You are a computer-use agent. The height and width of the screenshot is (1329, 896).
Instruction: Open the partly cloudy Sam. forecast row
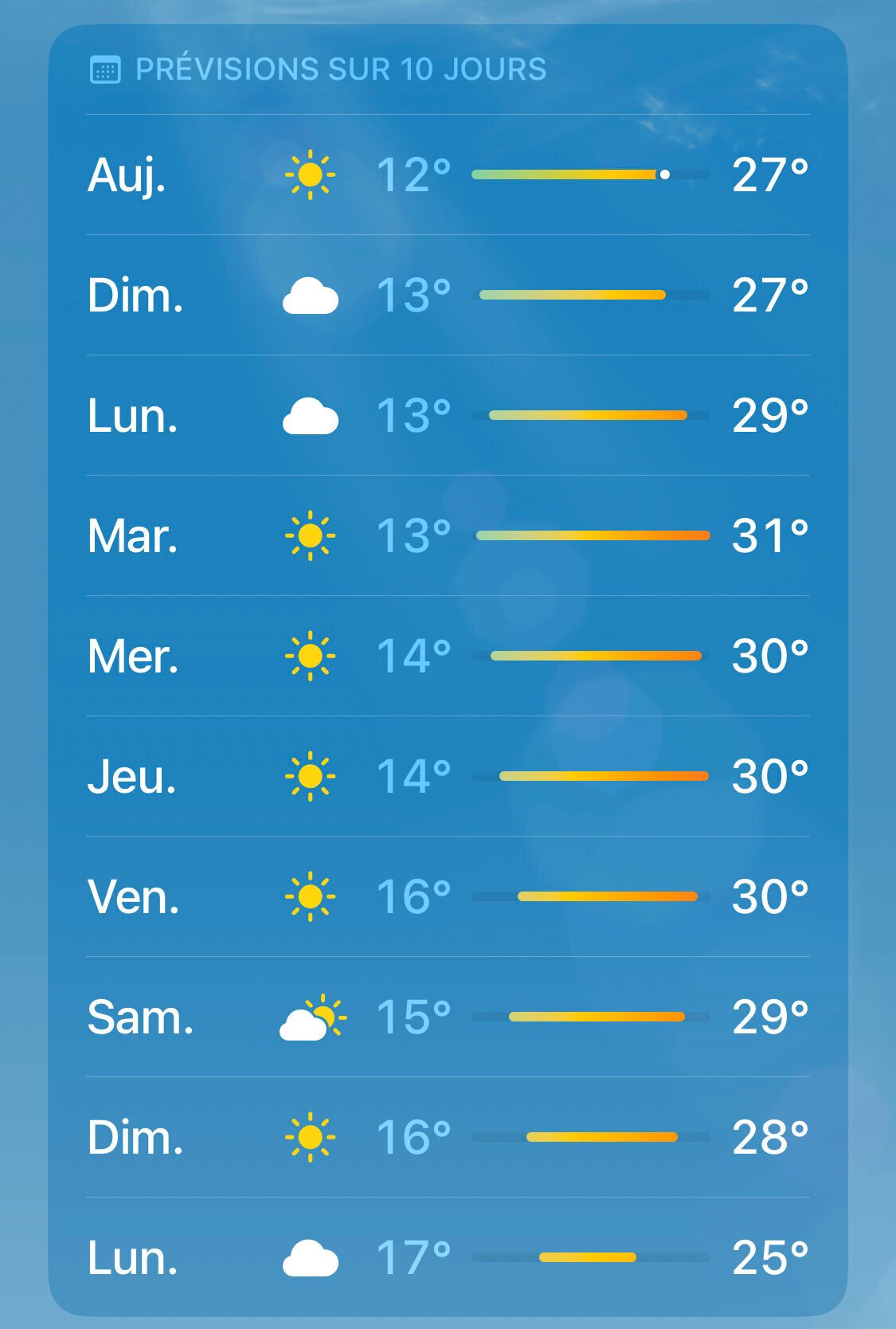coord(448,1017)
